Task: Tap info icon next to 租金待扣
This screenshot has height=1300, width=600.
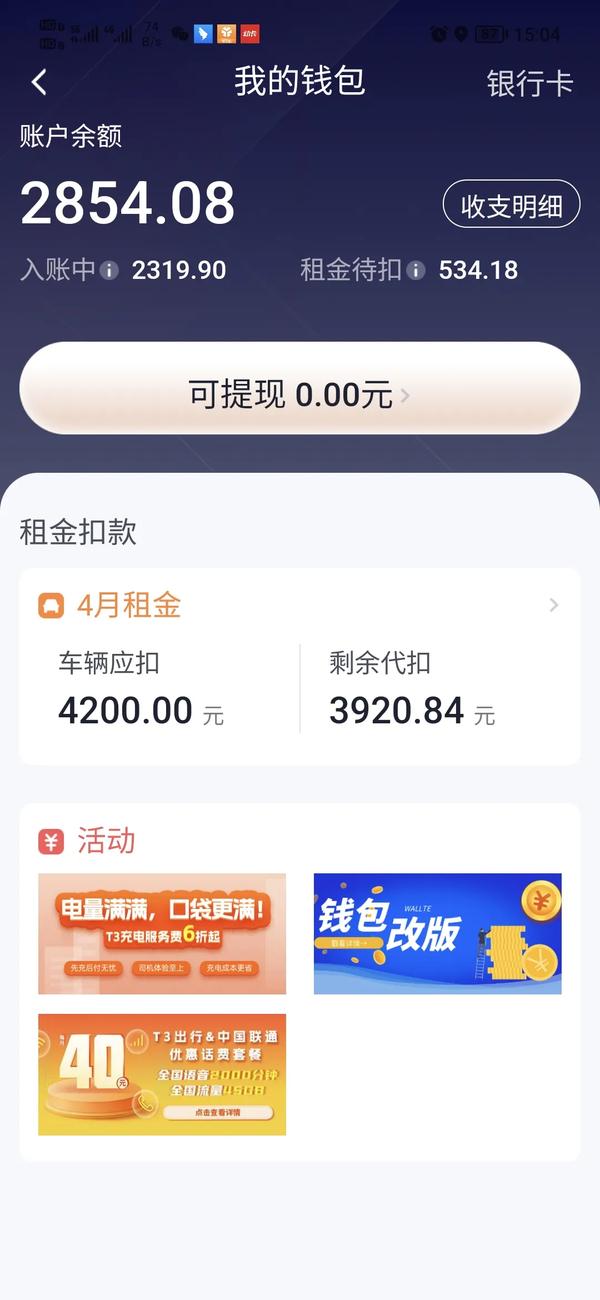Action: click(x=416, y=271)
